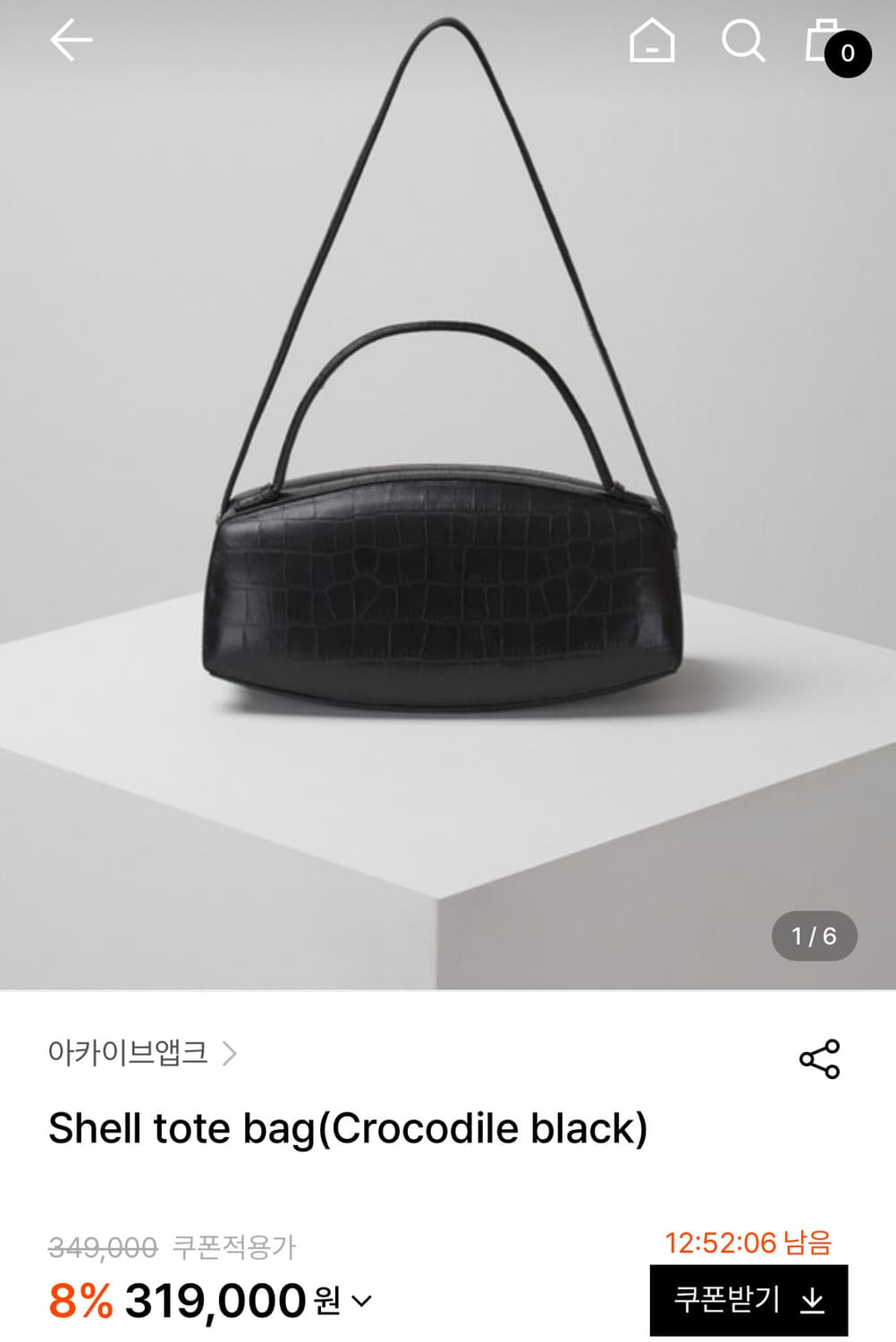Expand price details with the down chevron
Image resolution: width=896 pixels, height=1342 pixels.
tap(362, 1302)
